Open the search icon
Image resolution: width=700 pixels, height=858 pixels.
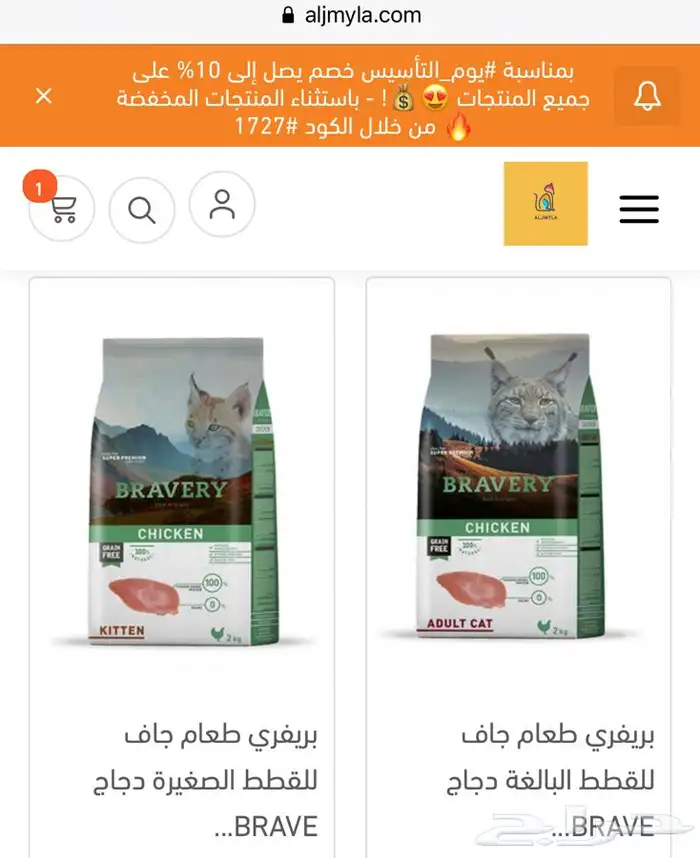142,209
